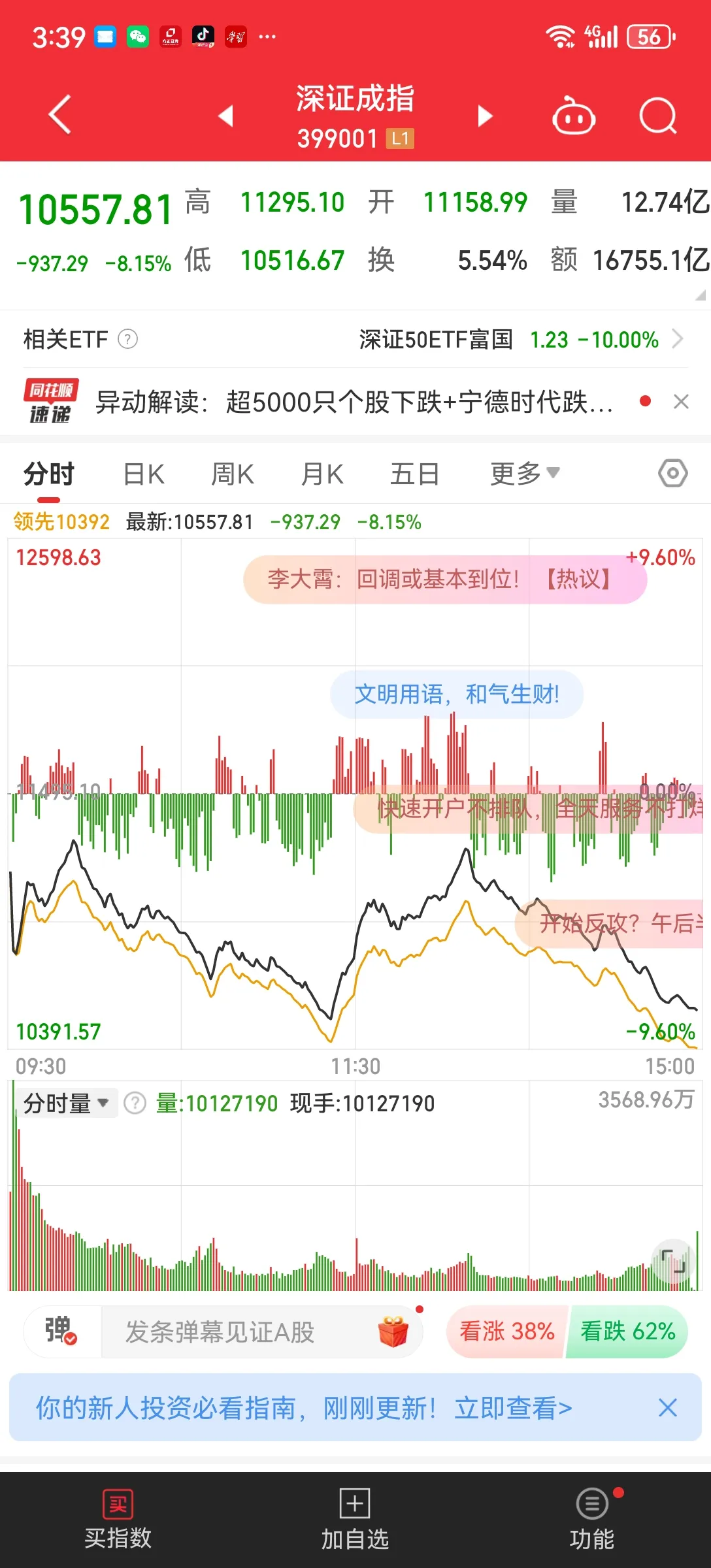The width and height of the screenshot is (711, 1568).
Task: Expand the 更多 chart options dropdown
Action: pos(525,474)
